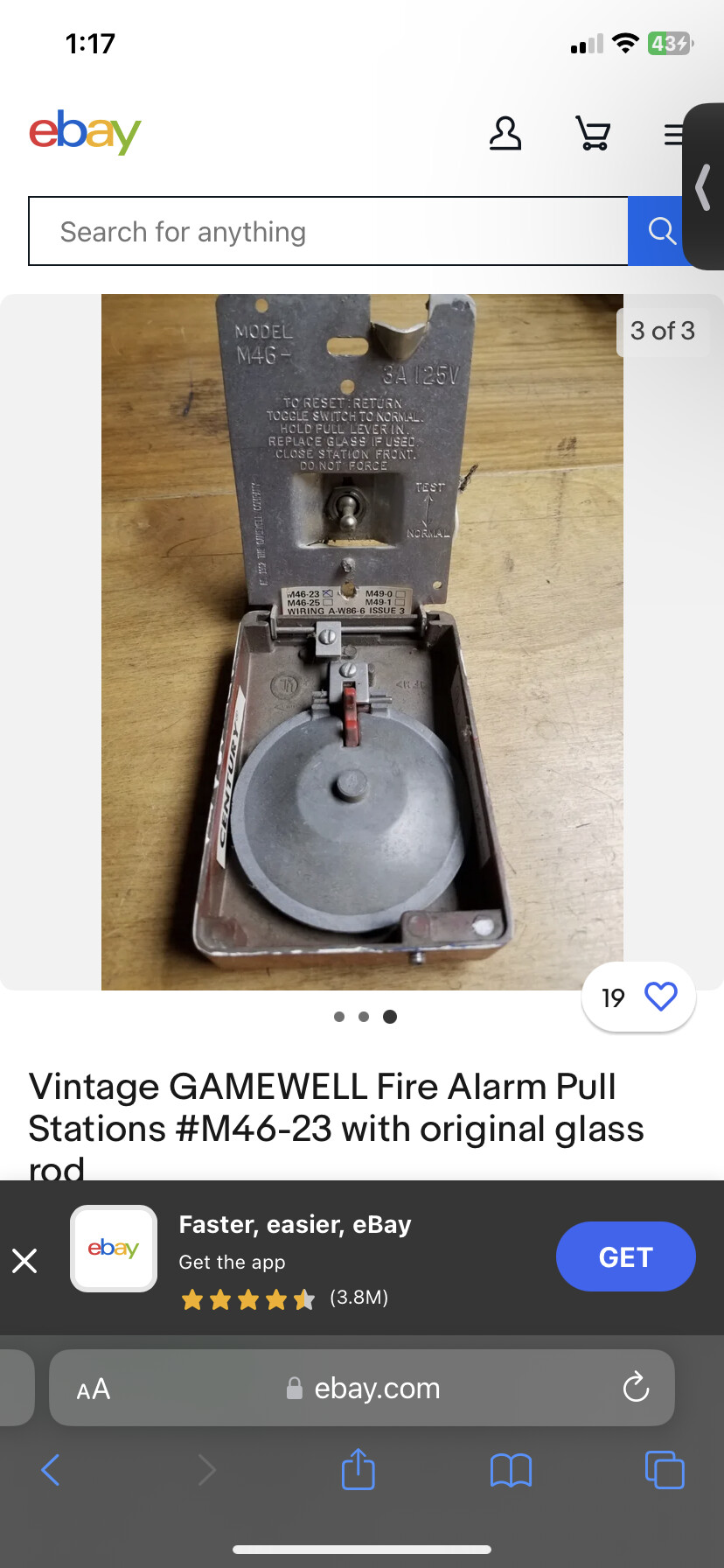Expand the side panel arrow handle
724x1568 pixels.
tap(703, 187)
